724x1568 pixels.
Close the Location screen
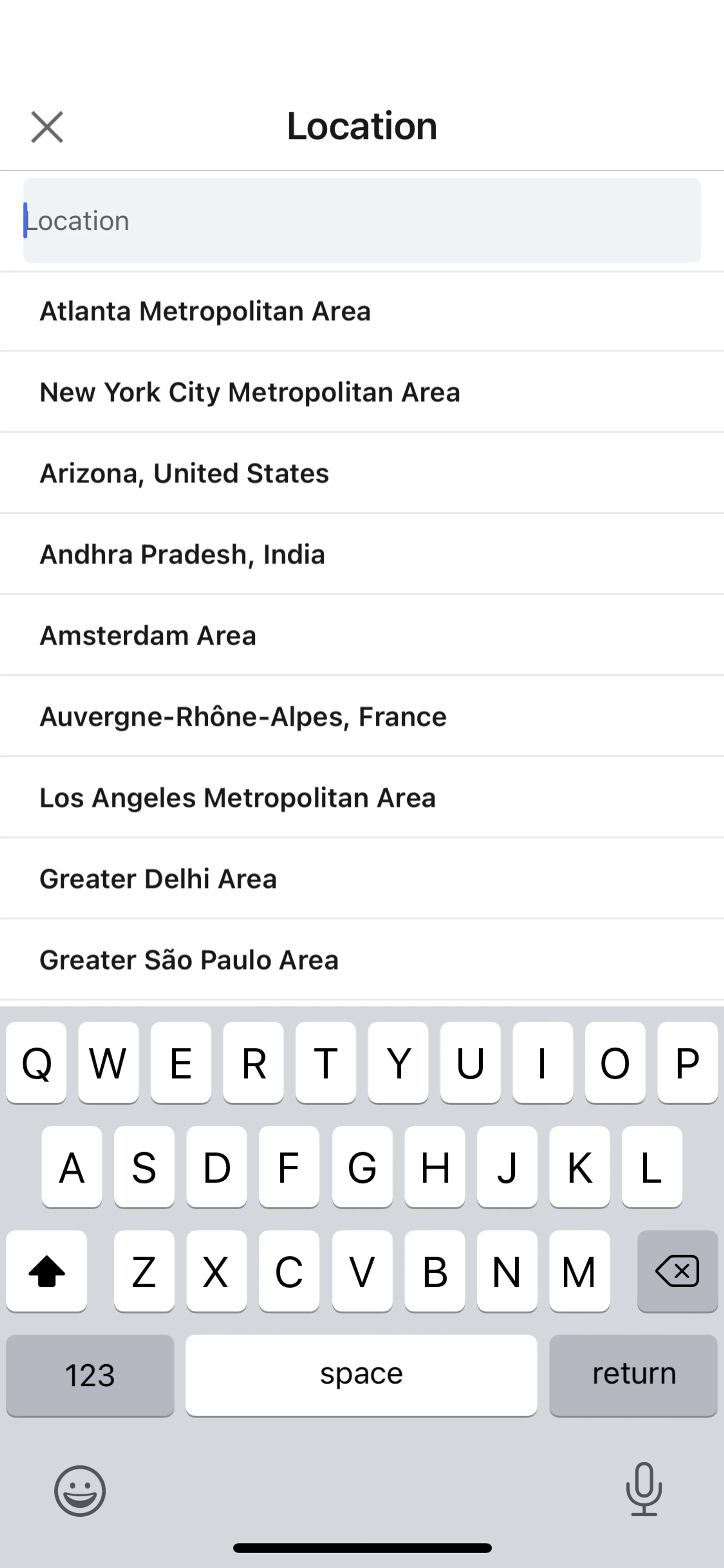(47, 127)
